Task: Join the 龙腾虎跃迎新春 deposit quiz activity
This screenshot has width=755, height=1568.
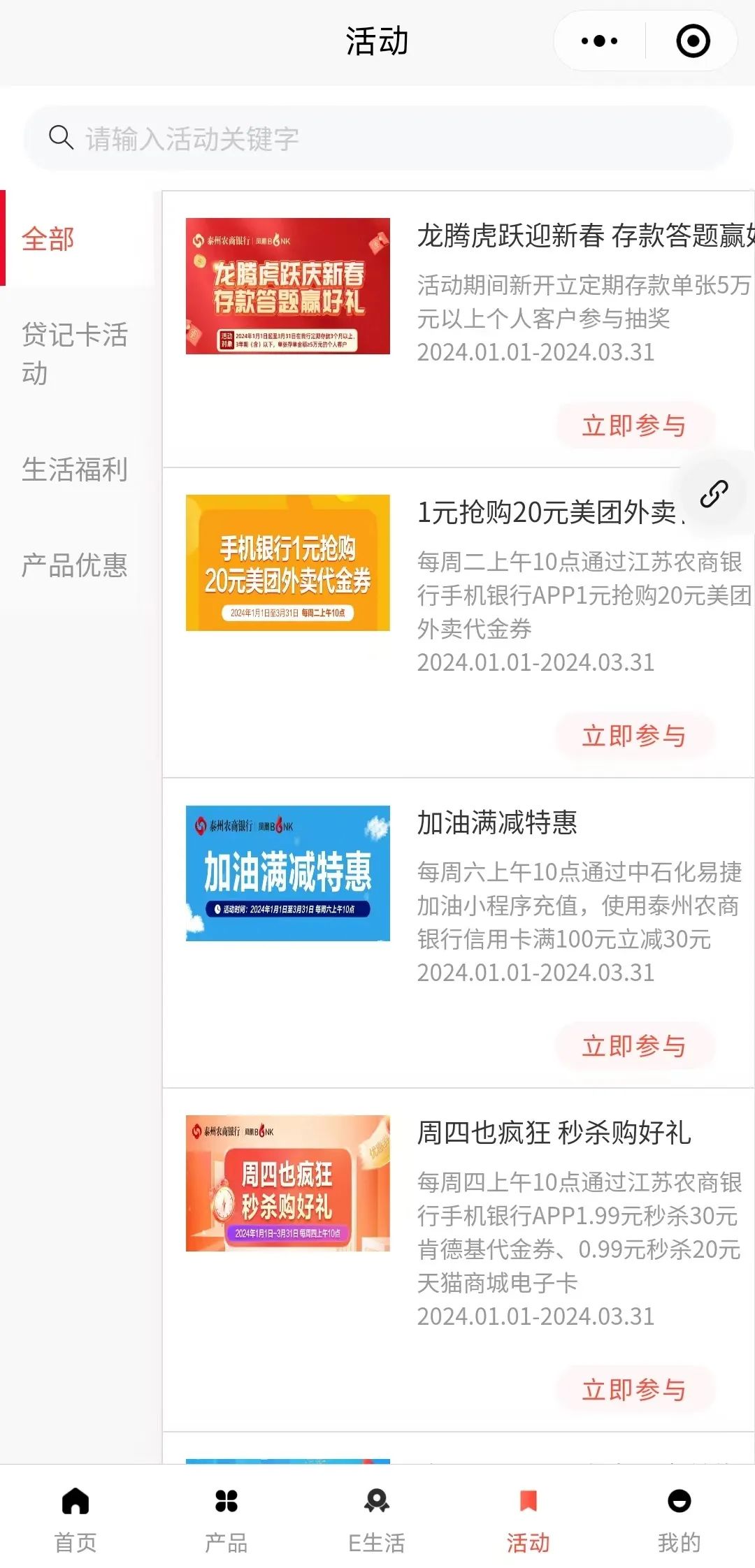Action: coord(634,426)
